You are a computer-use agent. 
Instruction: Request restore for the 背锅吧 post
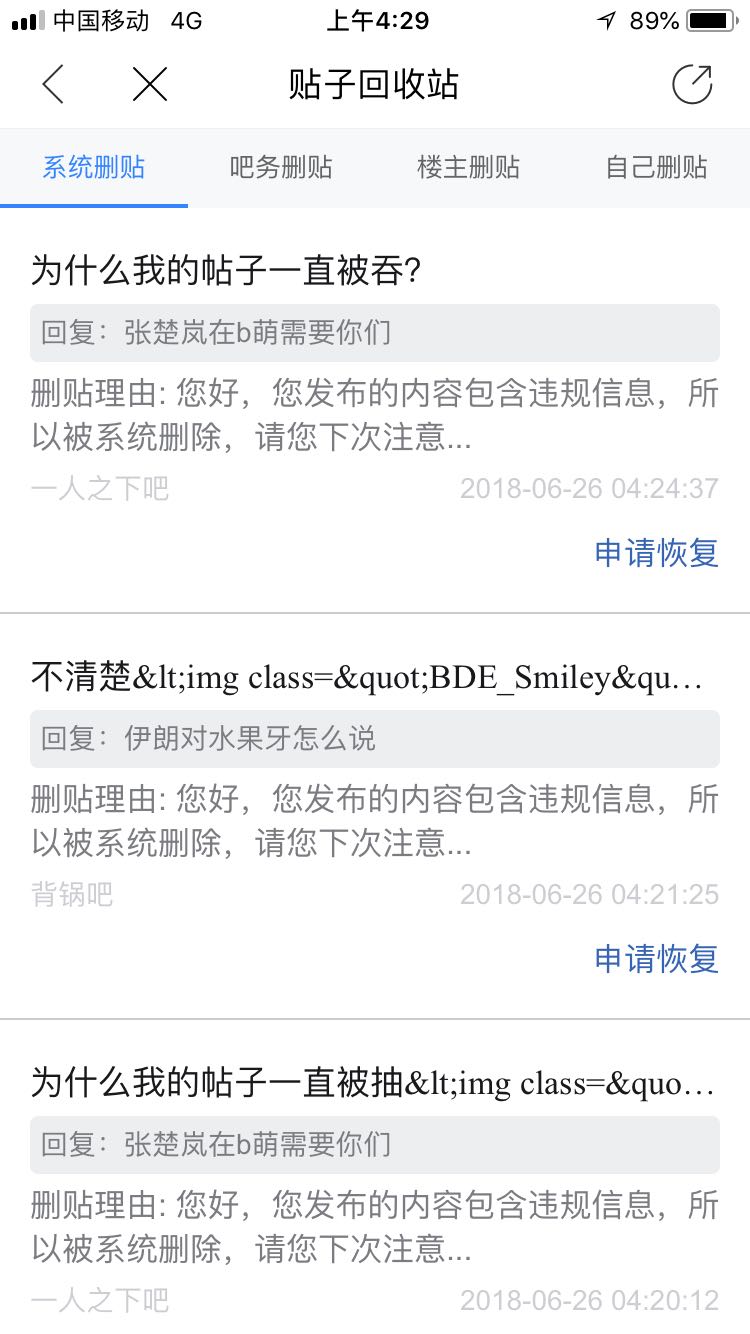[656, 959]
